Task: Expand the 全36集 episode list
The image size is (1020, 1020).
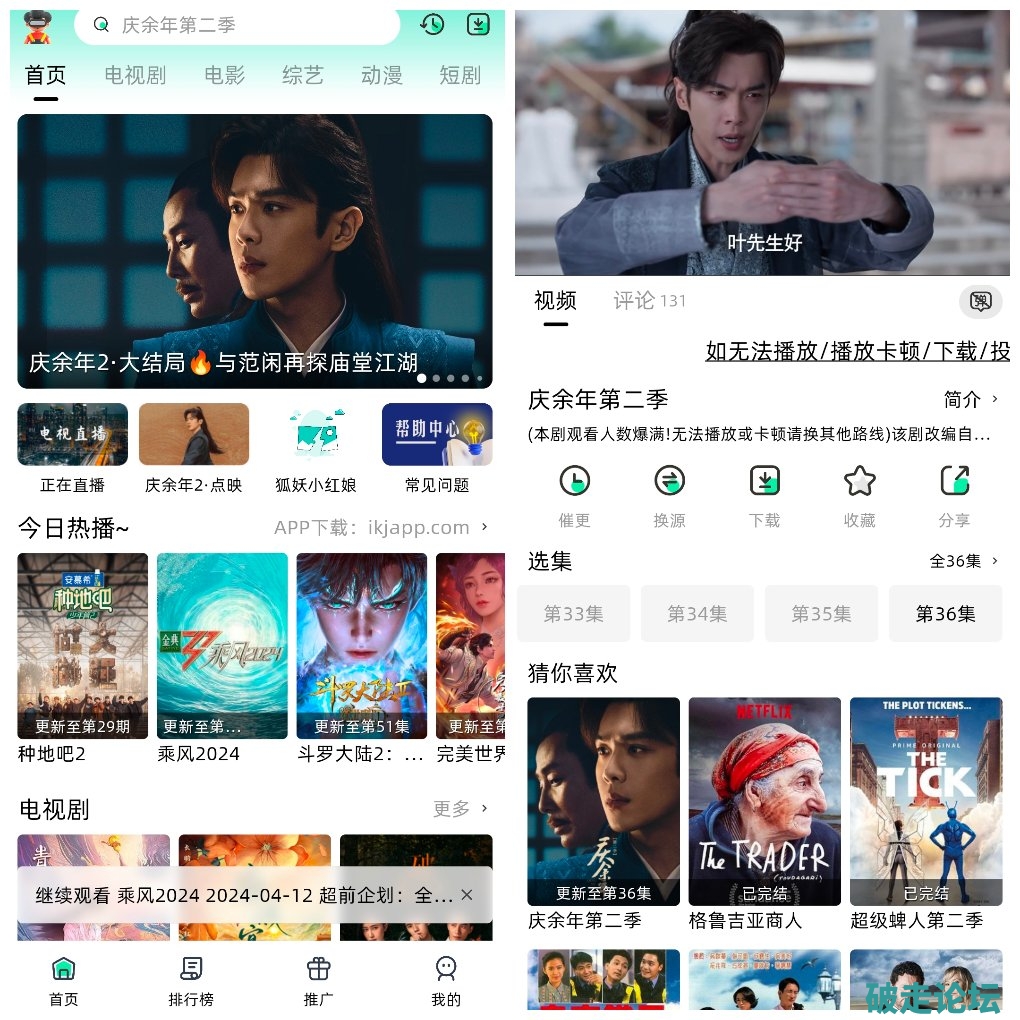Action: (964, 561)
